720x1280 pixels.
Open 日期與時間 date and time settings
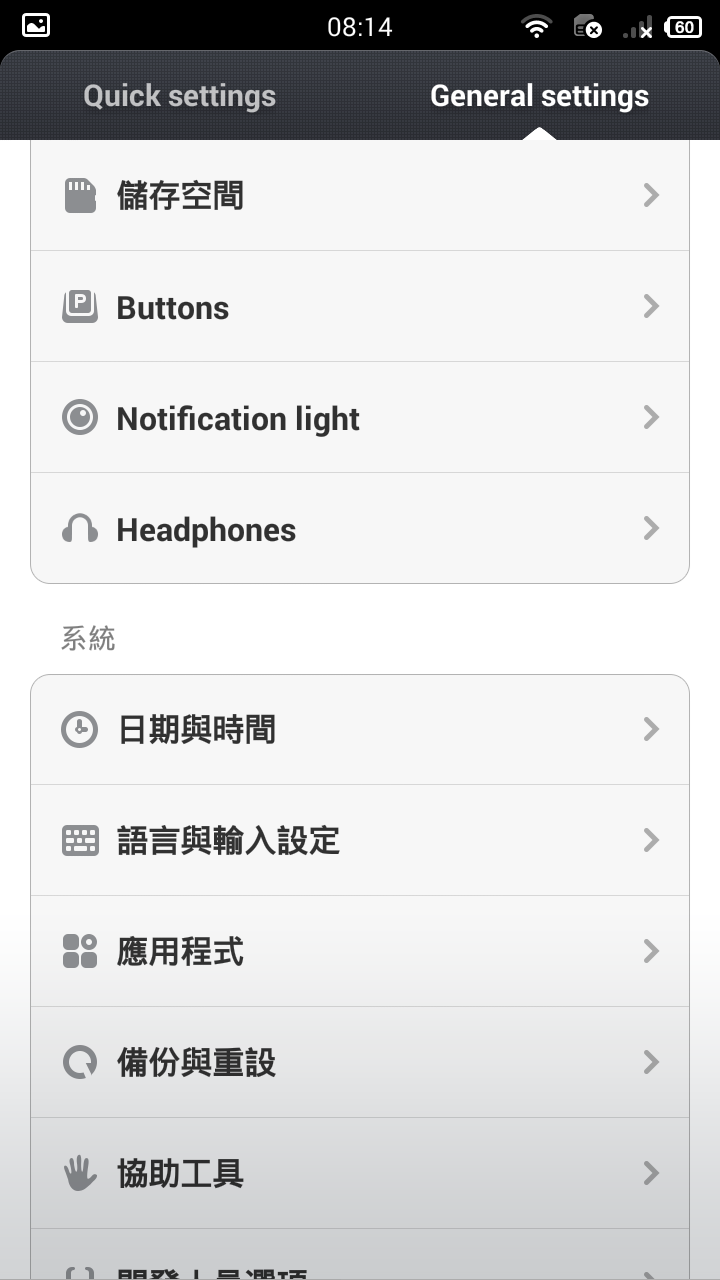point(360,730)
